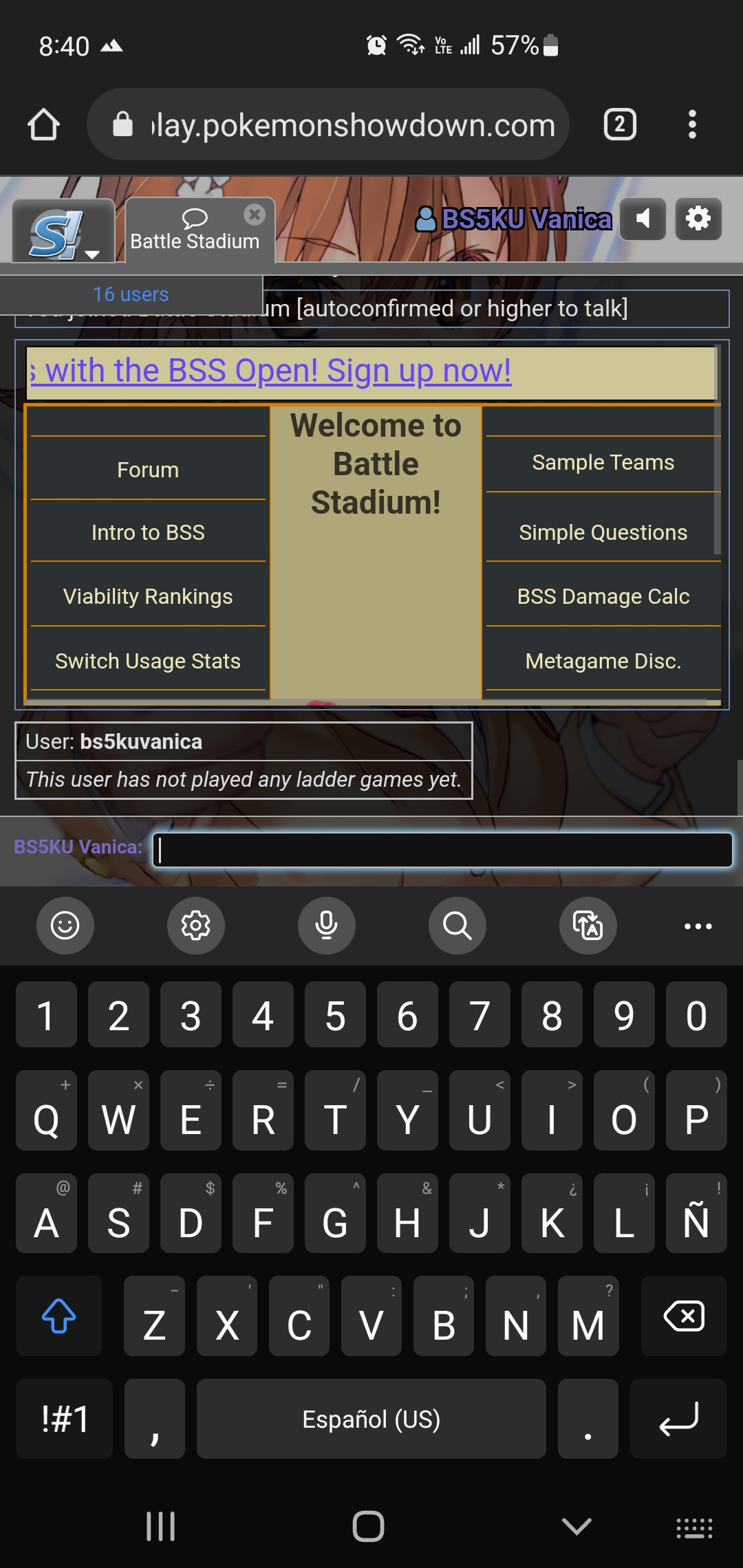Open the BS5KU Vanica user profile
The height and width of the screenshot is (1568, 743).
coord(514,219)
